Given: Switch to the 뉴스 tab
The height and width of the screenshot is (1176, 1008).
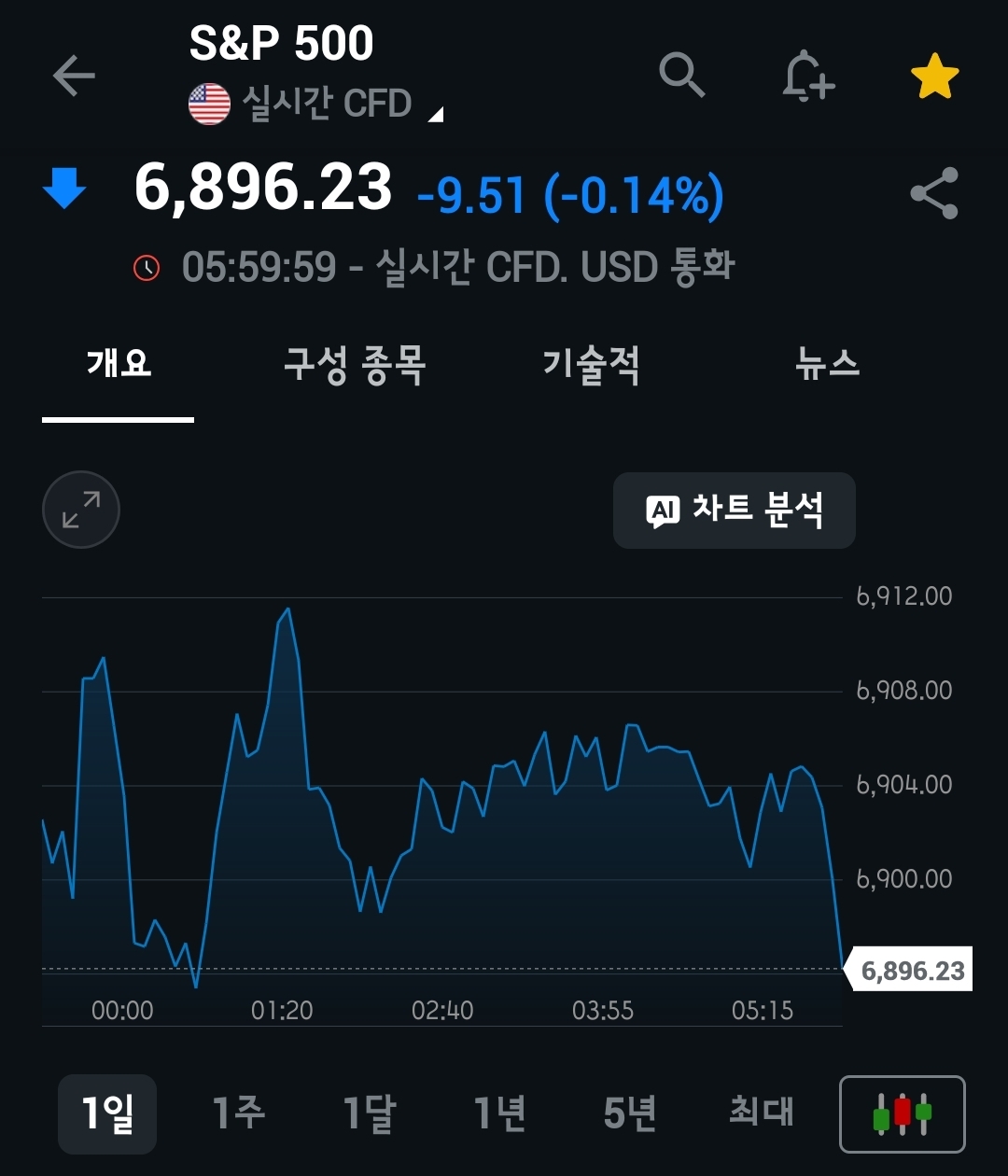Looking at the screenshot, I should point(827,364).
